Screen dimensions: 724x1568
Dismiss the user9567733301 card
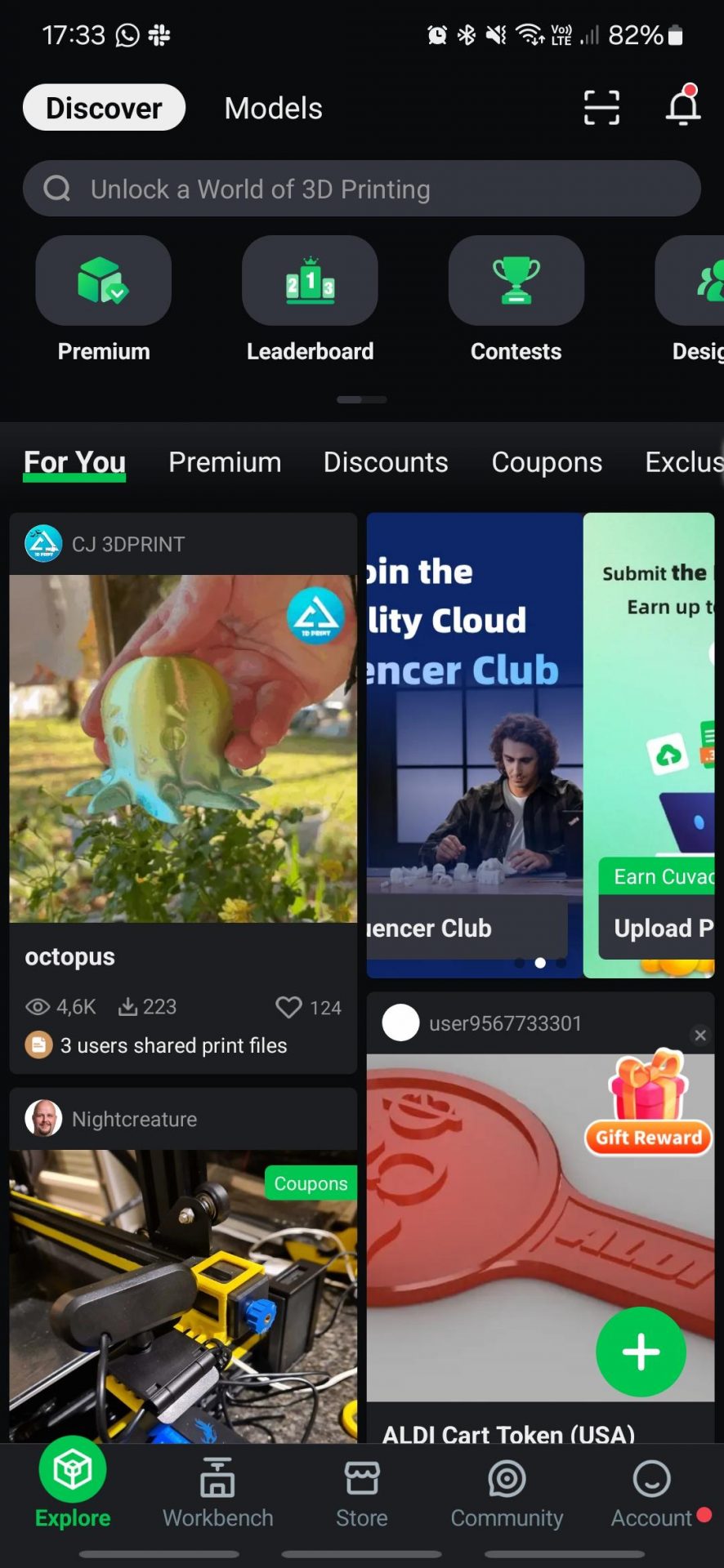click(700, 1035)
